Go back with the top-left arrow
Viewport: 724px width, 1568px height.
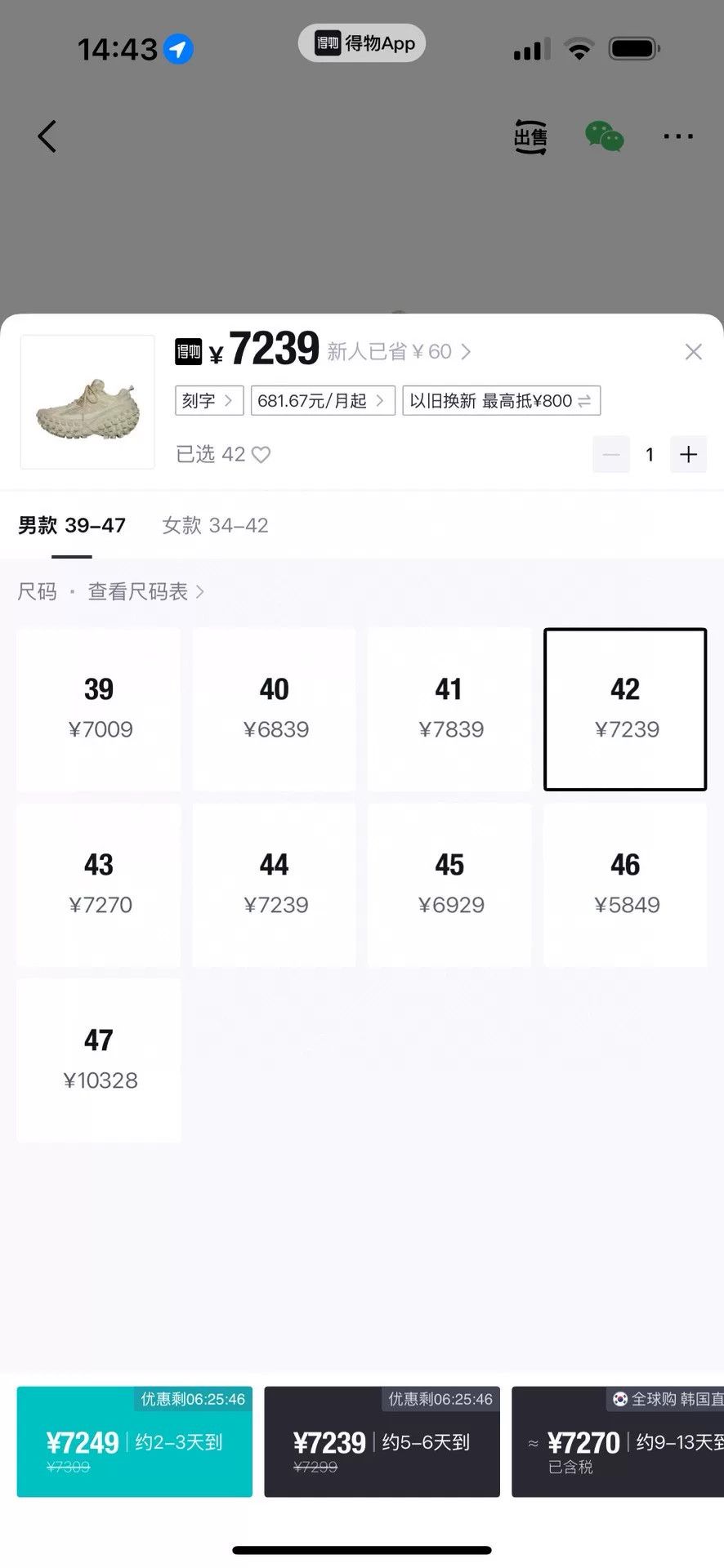(x=47, y=136)
